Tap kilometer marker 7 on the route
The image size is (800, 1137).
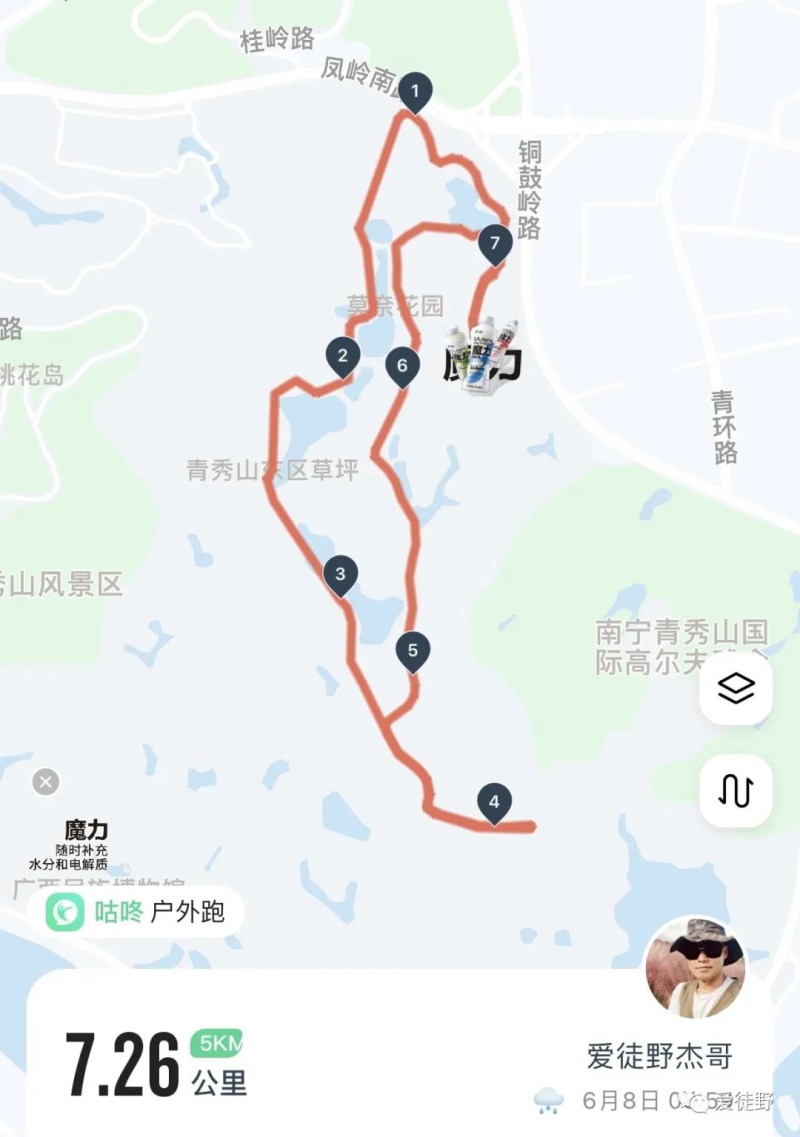coord(493,242)
